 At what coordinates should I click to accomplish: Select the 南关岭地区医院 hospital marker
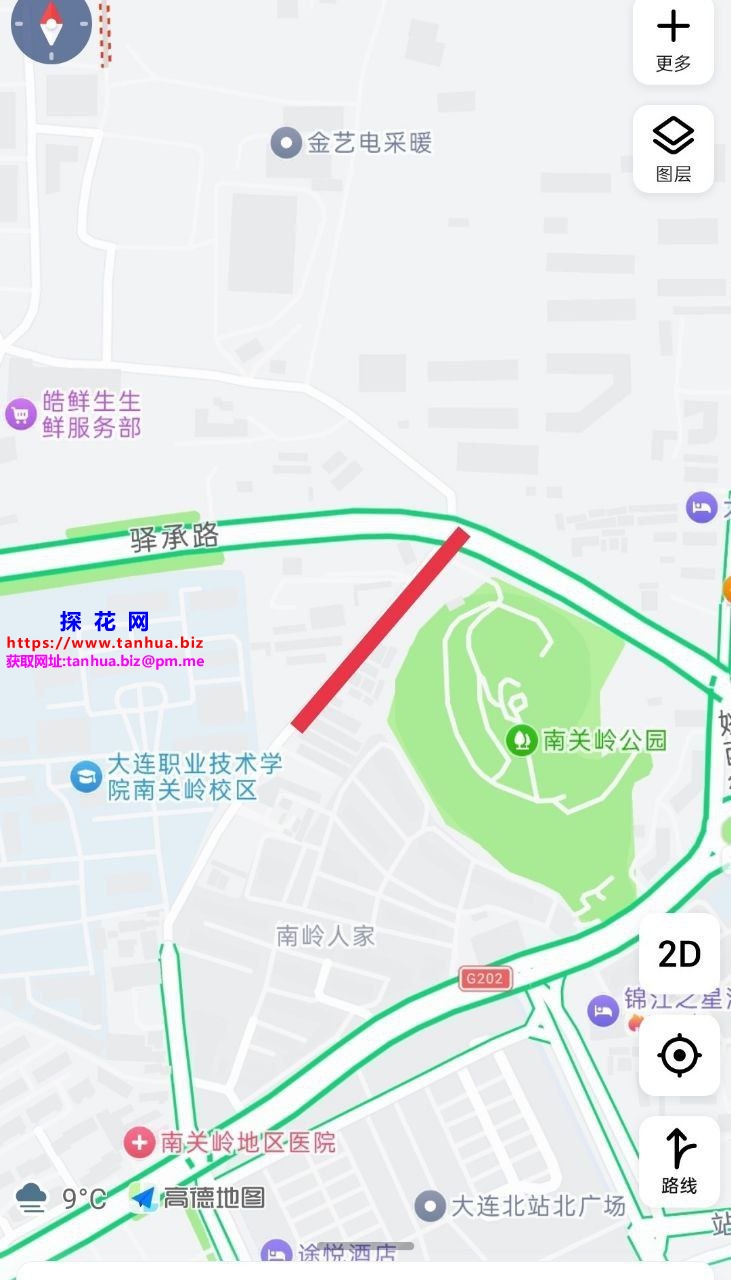click(x=139, y=1142)
